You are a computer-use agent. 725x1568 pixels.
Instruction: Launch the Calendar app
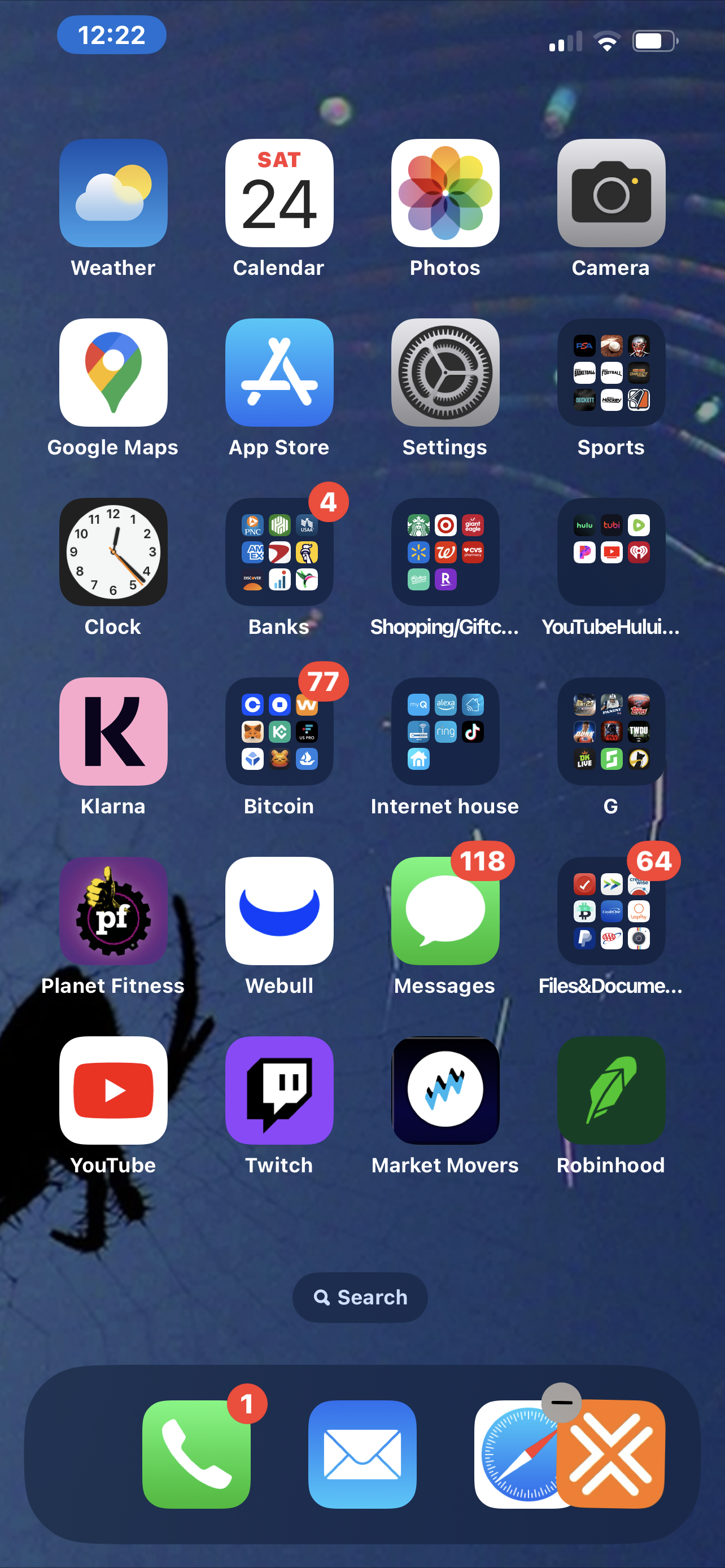pos(279,193)
